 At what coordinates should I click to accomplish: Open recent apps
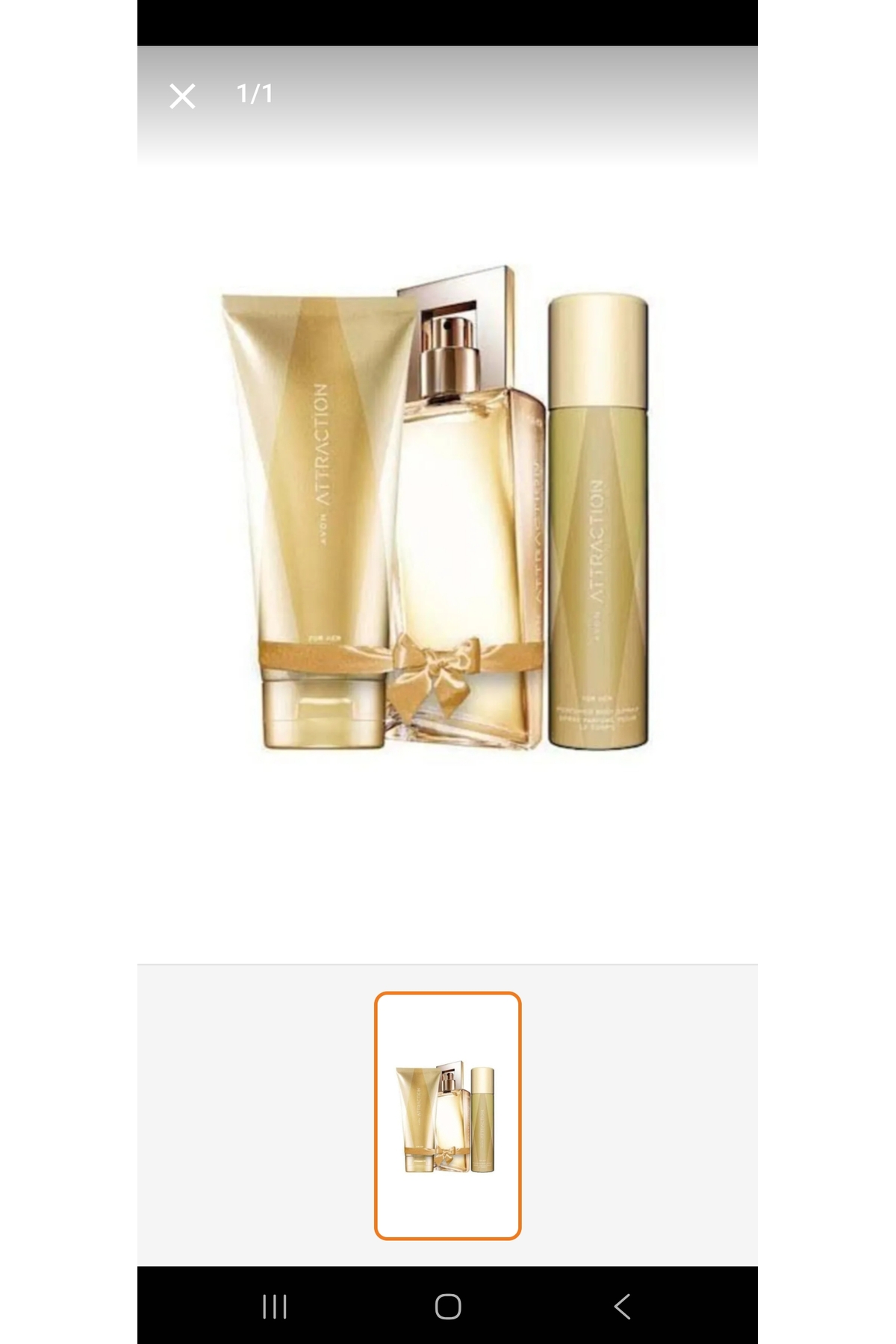point(275,1307)
